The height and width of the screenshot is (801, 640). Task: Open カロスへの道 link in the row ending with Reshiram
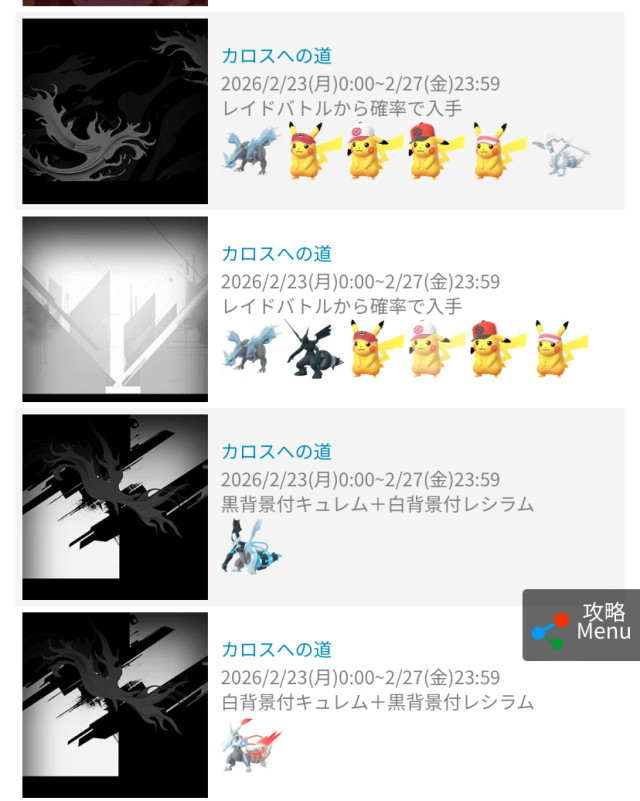pos(276,56)
